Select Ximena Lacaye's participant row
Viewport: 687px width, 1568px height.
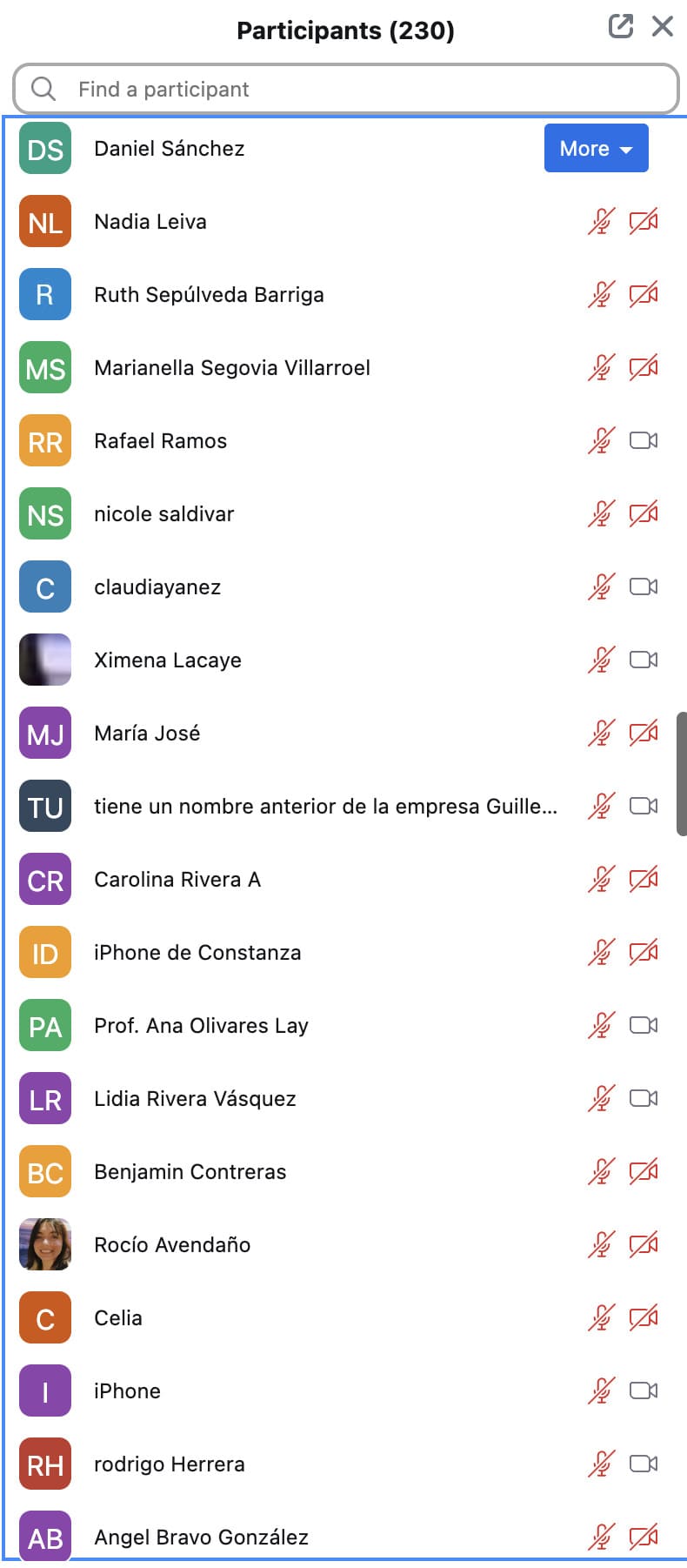point(343,660)
